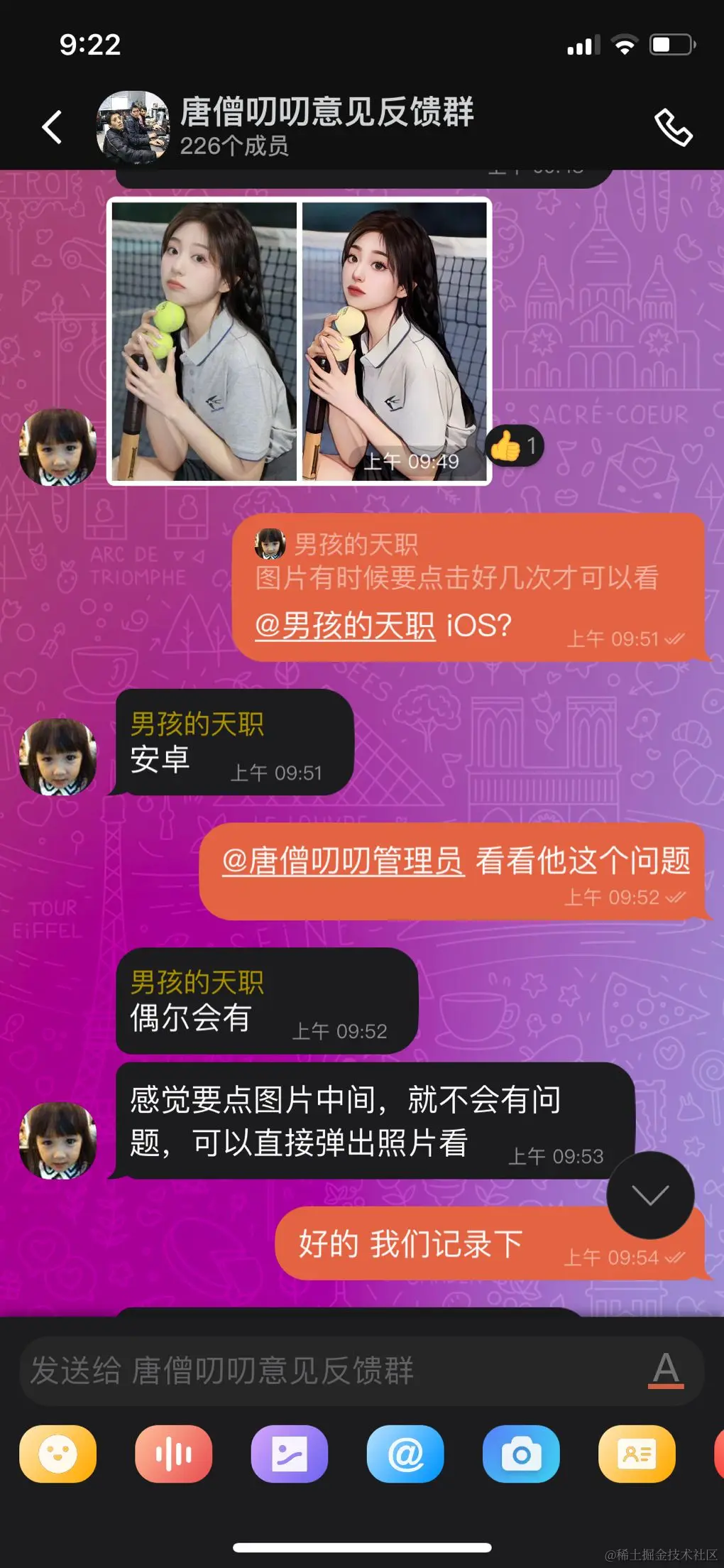
Task: Jump to latest message with the down arrow
Action: [650, 1195]
